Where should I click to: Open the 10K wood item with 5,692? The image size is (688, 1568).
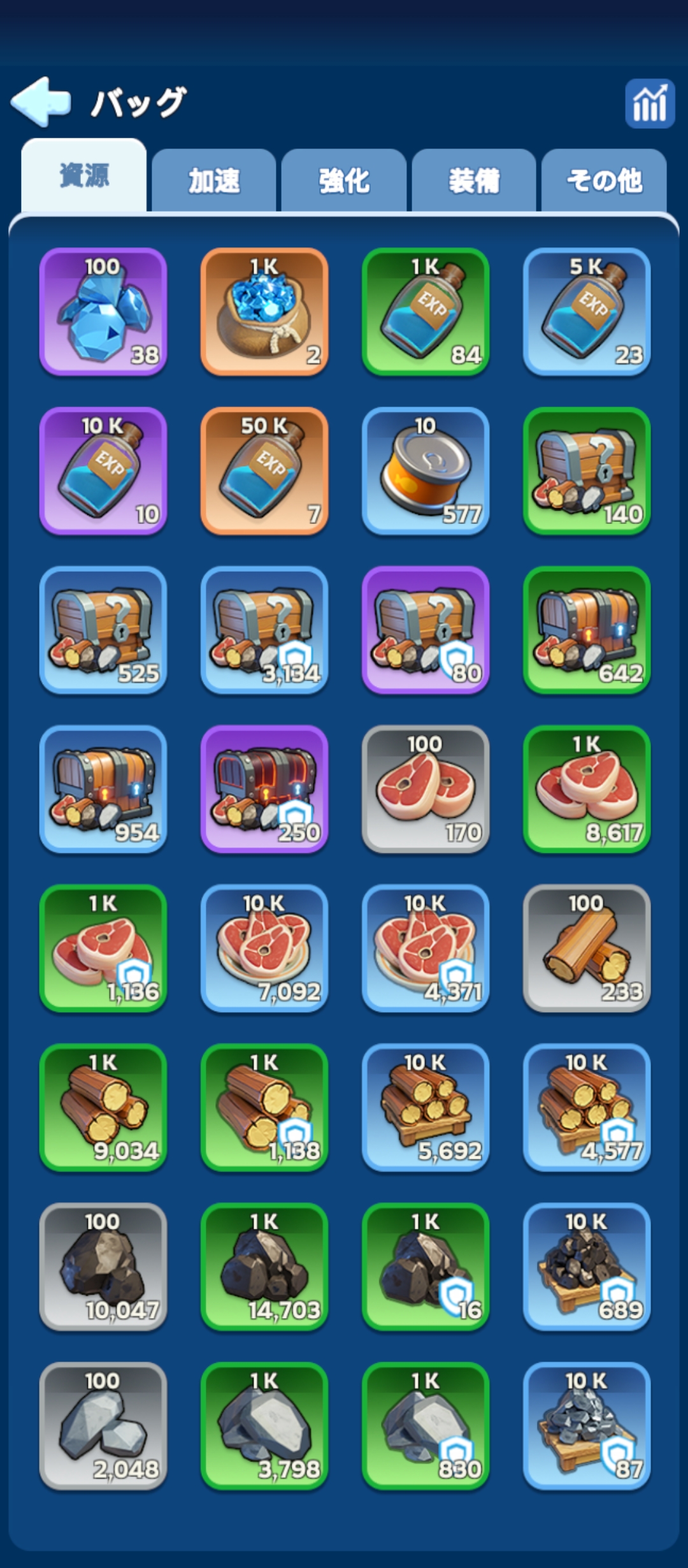pos(426,1108)
